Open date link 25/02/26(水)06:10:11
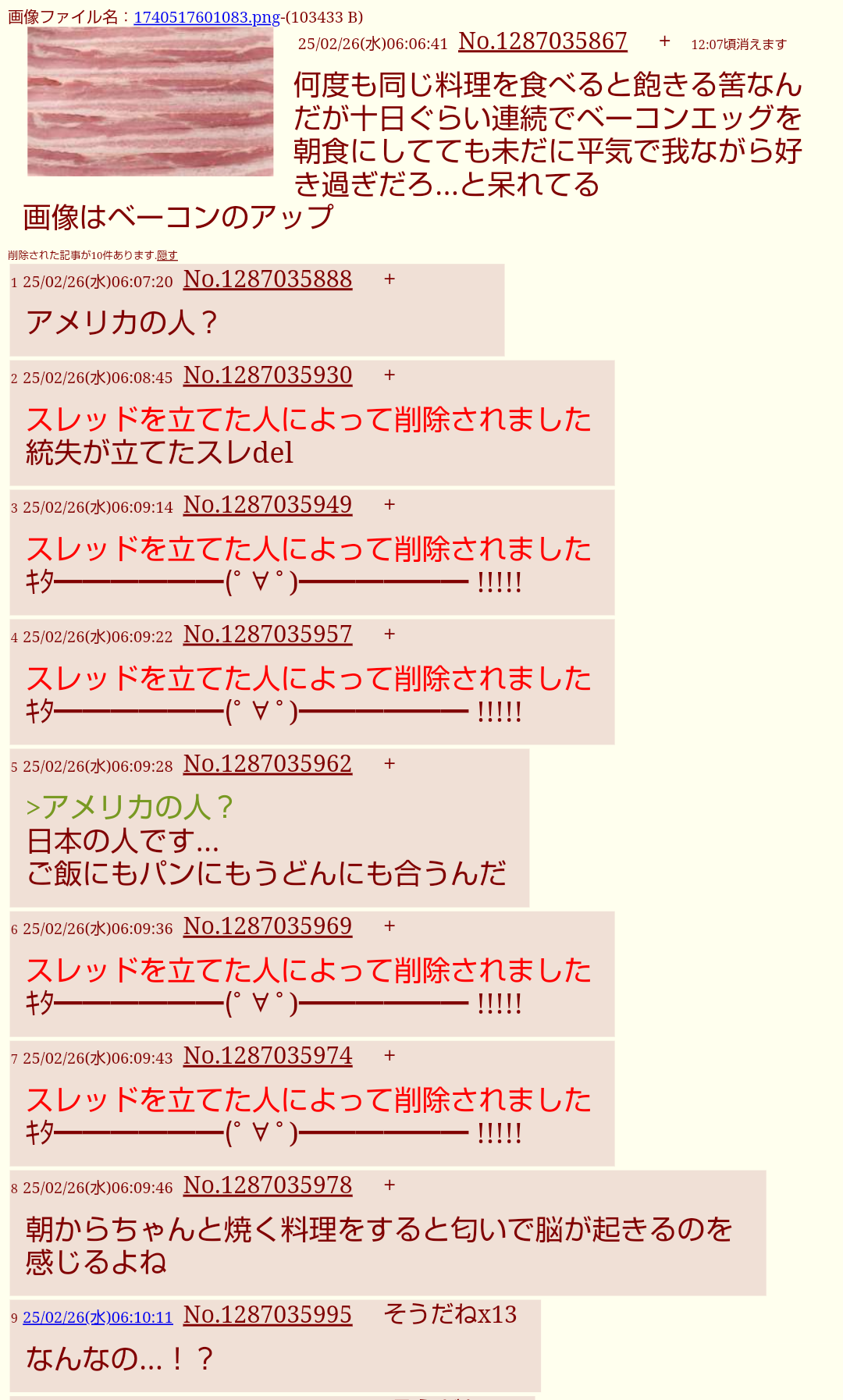Viewport: 843px width, 1400px height. click(98, 1317)
